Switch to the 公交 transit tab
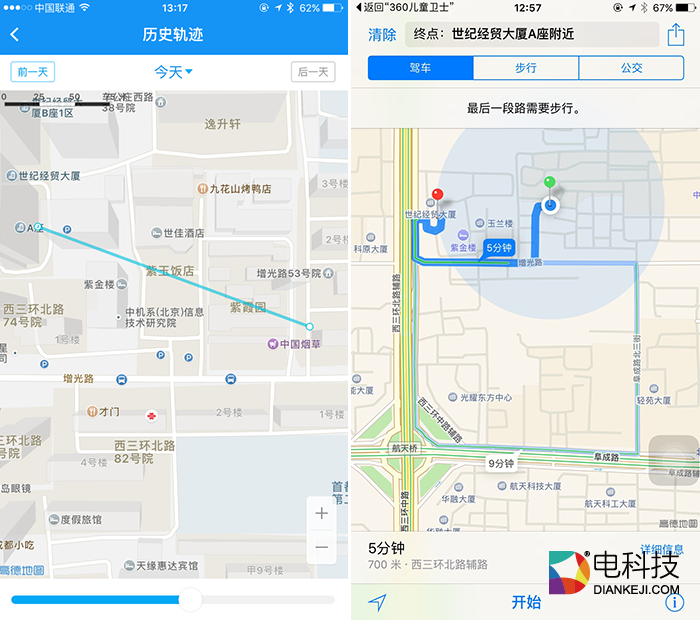 [630, 68]
